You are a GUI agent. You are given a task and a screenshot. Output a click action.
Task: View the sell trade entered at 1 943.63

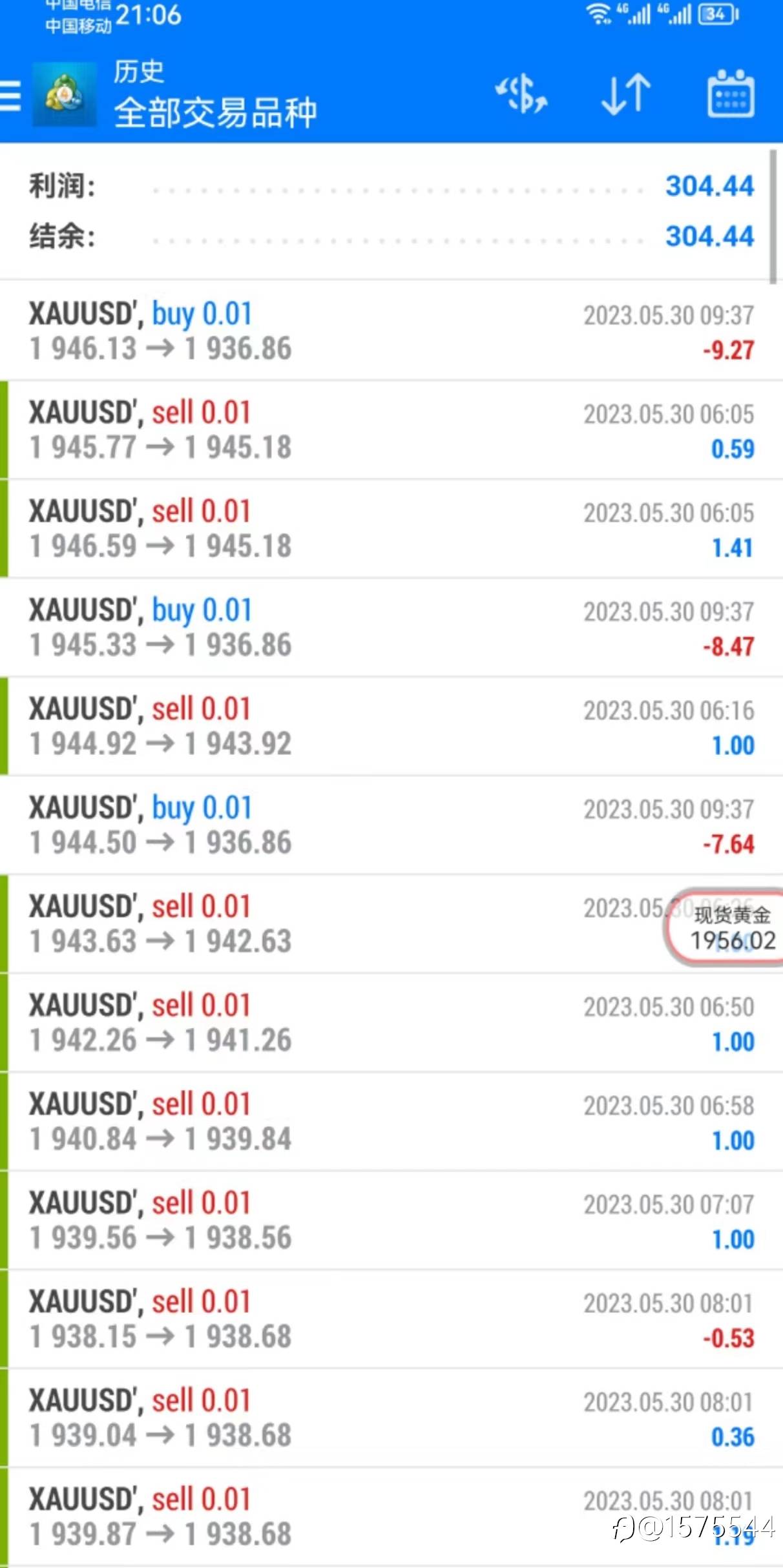(391, 923)
